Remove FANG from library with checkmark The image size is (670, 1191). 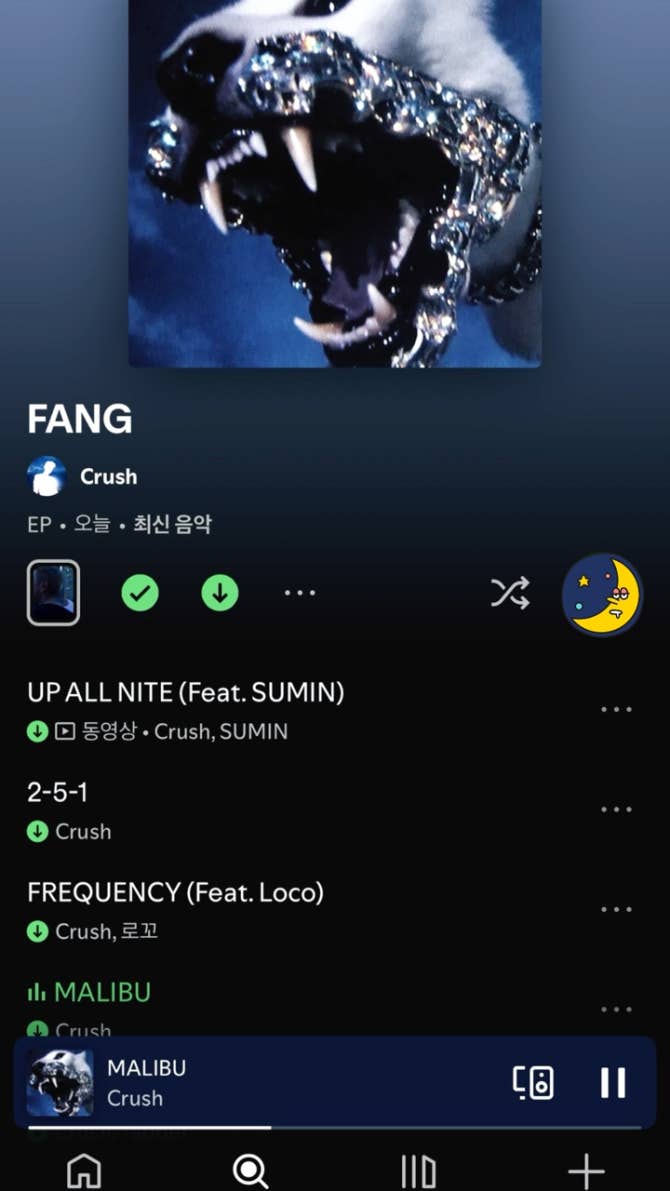(140, 593)
